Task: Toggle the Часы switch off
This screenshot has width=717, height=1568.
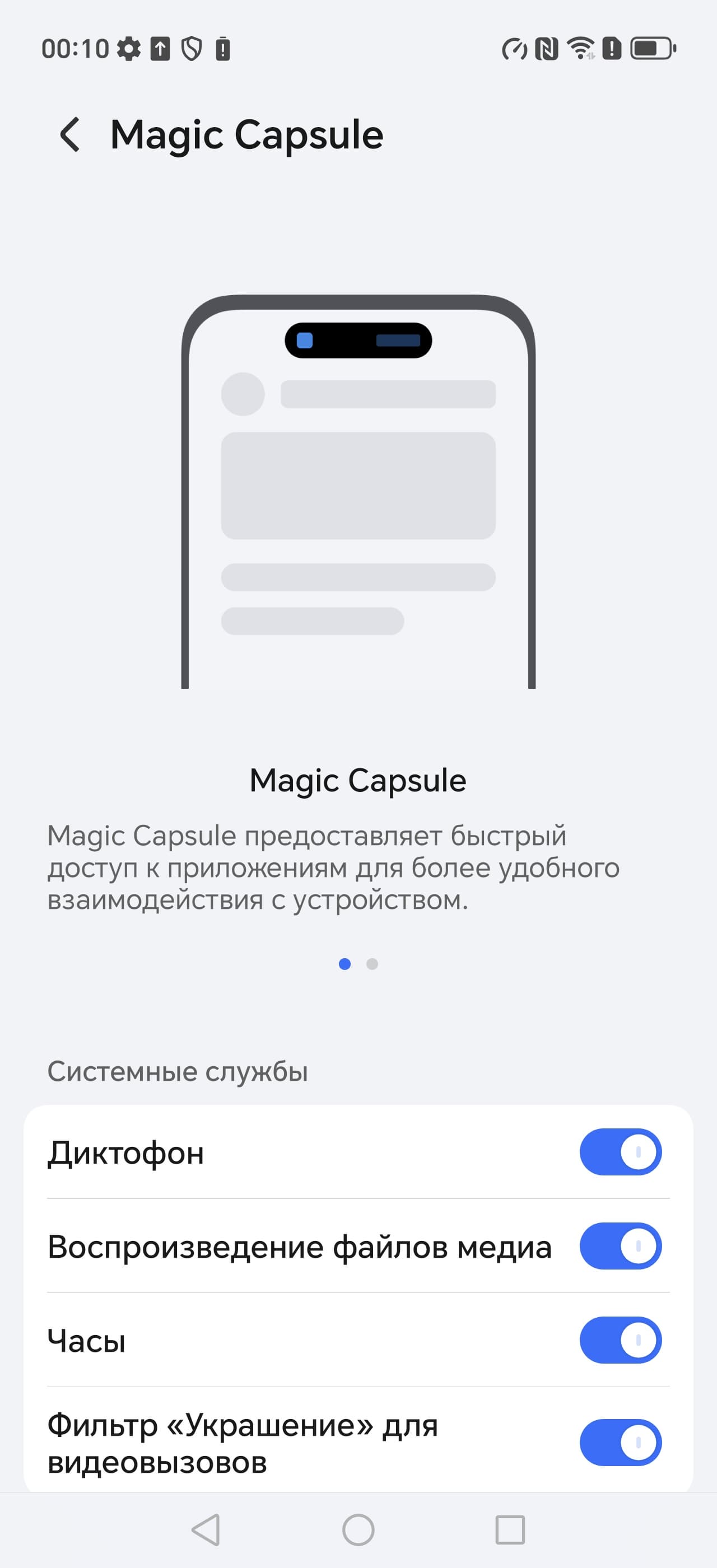Action: 620,1340
